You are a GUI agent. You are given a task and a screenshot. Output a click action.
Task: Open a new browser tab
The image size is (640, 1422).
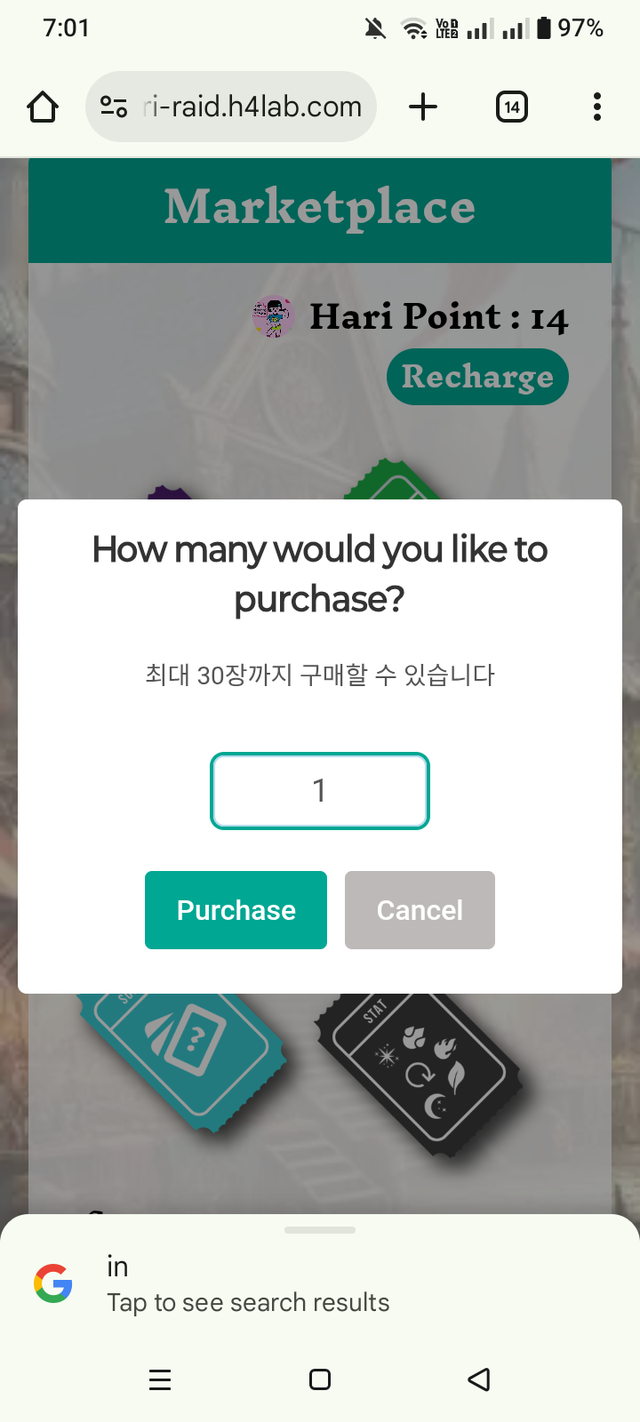coord(423,106)
